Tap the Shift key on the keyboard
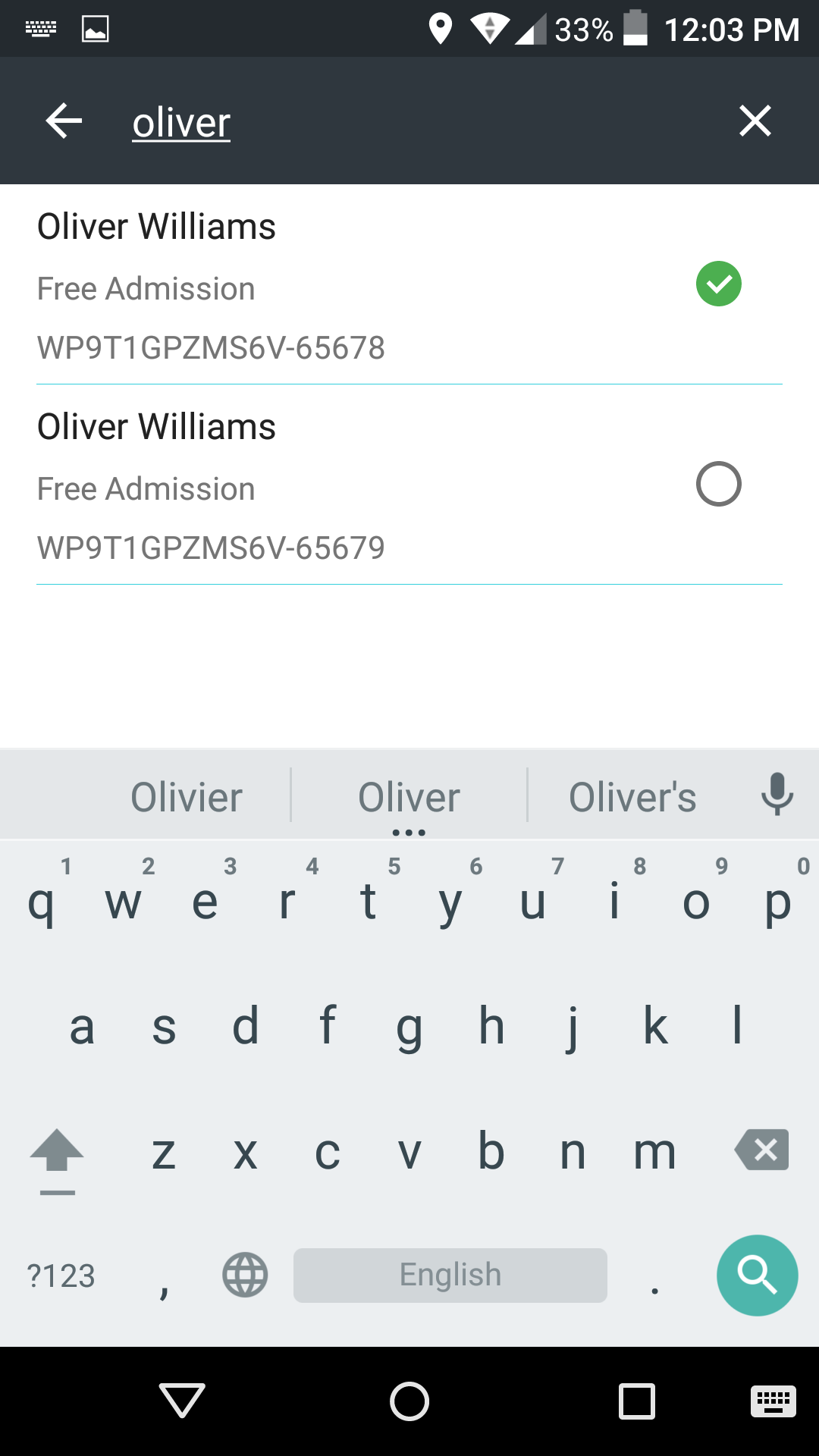 coord(57,1153)
